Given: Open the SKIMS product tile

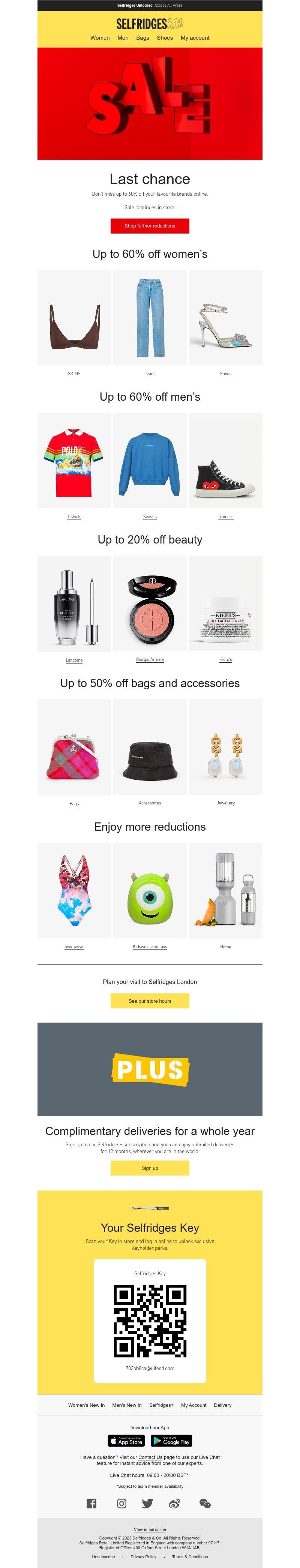Looking at the screenshot, I should click(74, 318).
